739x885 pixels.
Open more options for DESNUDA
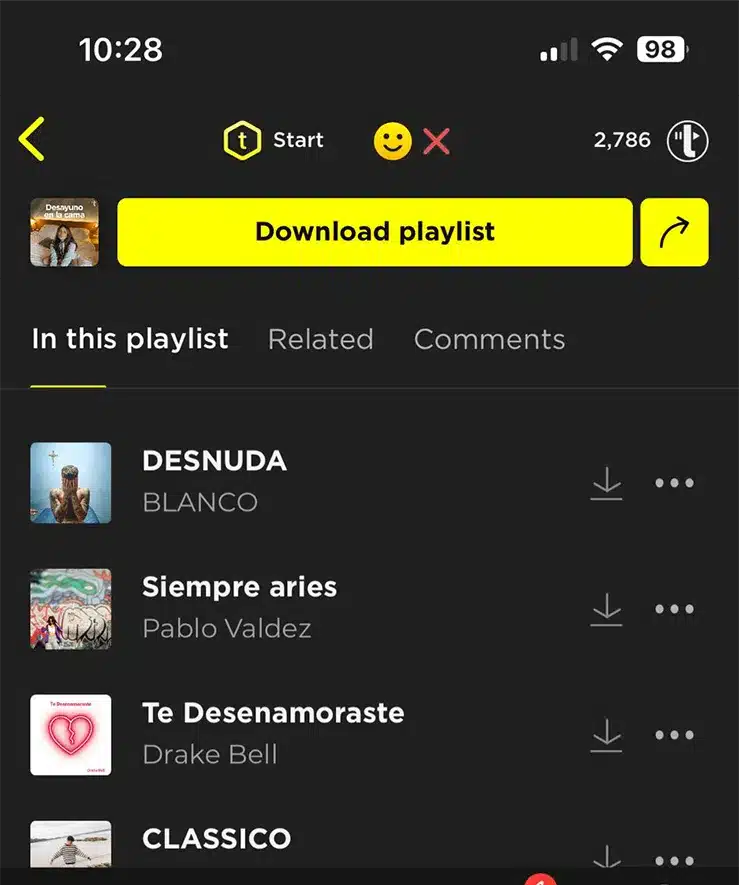(x=674, y=483)
